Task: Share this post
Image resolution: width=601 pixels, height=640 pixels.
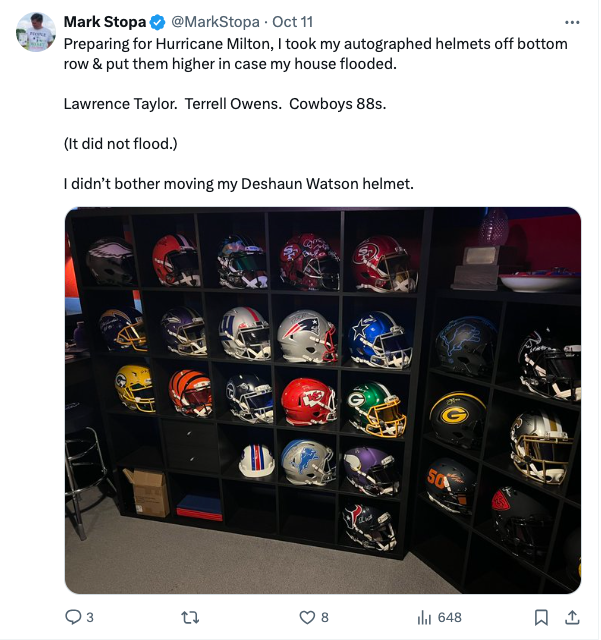Action: pos(572,617)
